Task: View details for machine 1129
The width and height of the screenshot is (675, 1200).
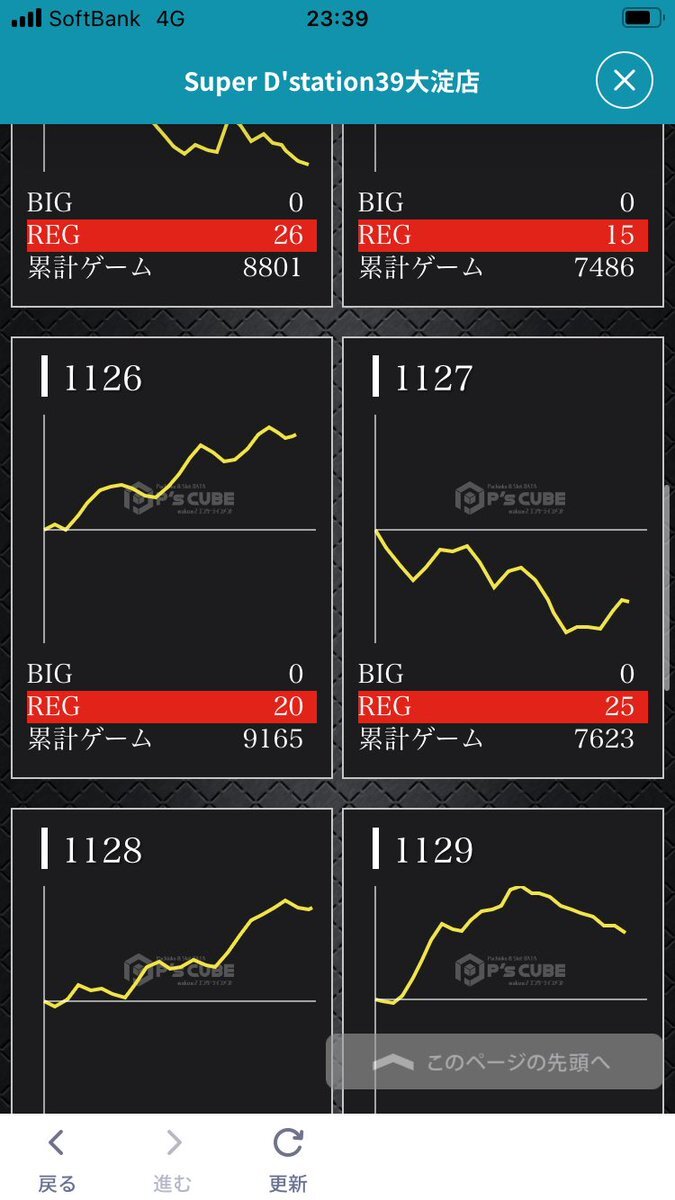Action: click(503, 961)
